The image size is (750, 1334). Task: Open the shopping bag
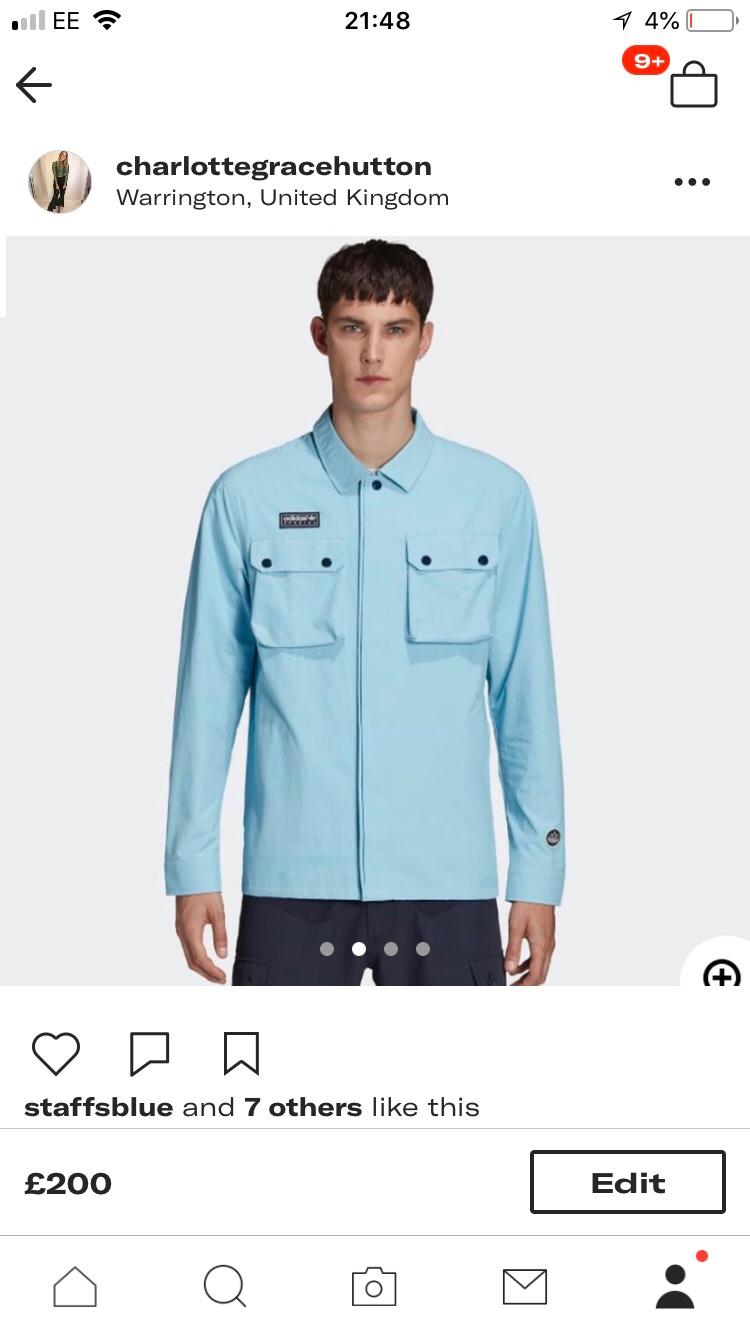[x=693, y=85]
